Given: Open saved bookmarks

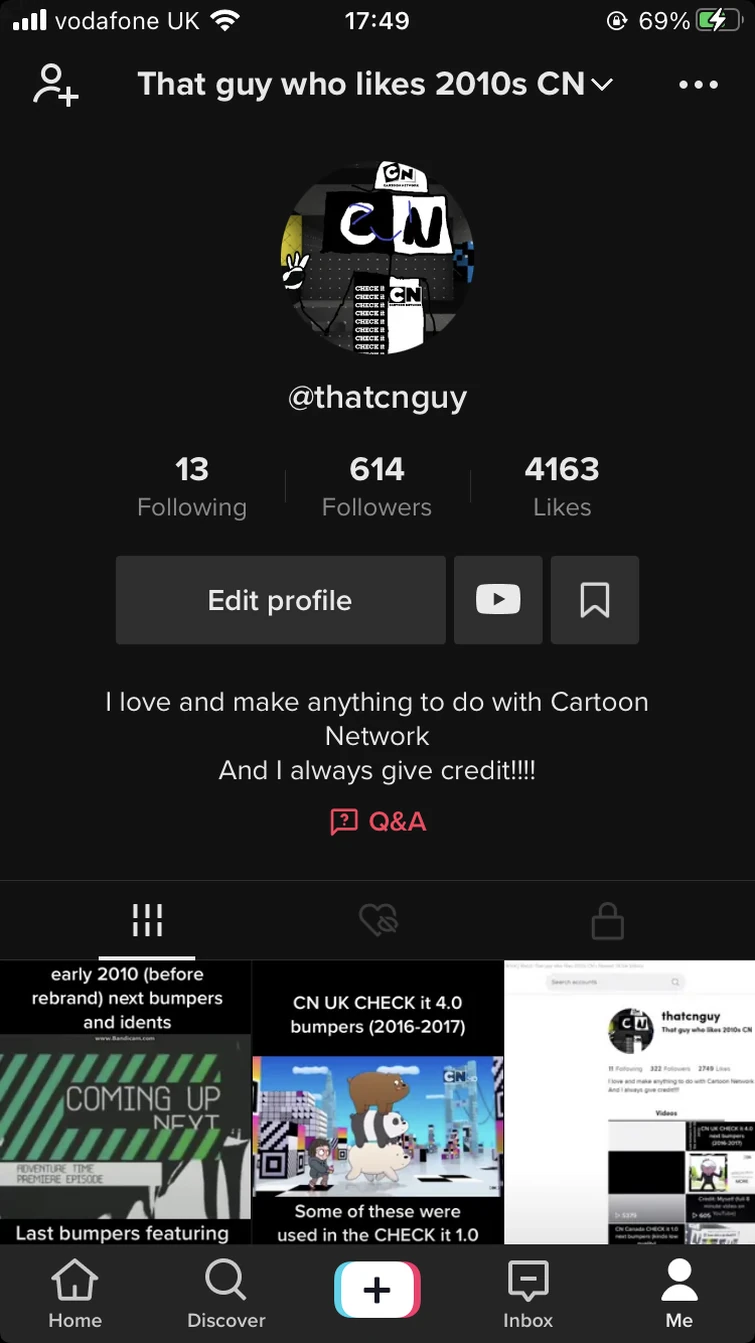Looking at the screenshot, I should (595, 600).
